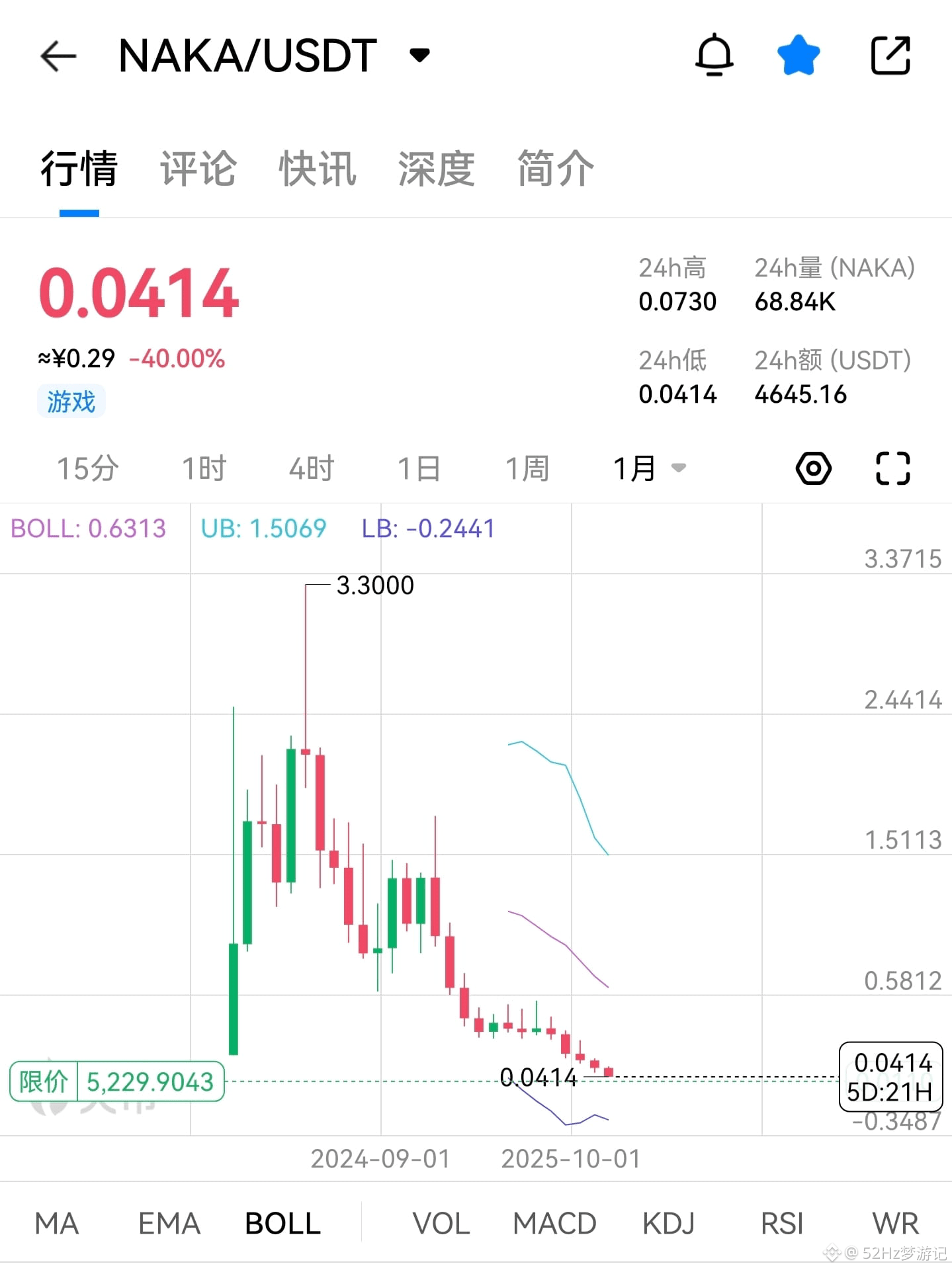Viewport: 952px width, 1270px height.
Task: Switch to the 快讯 tab
Action: pyautogui.click(x=317, y=169)
